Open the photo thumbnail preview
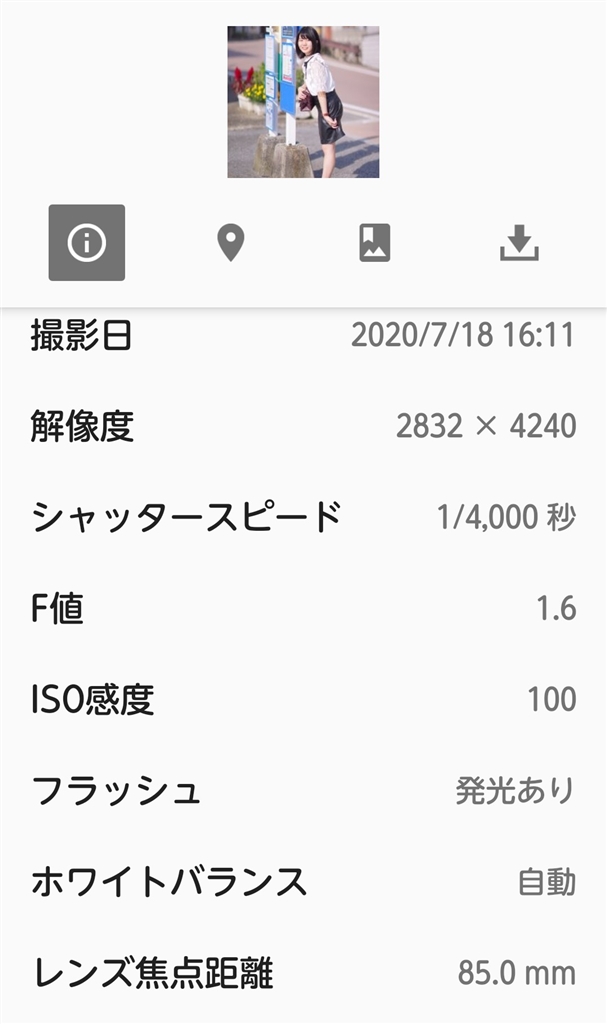The height and width of the screenshot is (1024, 607). click(x=303, y=102)
